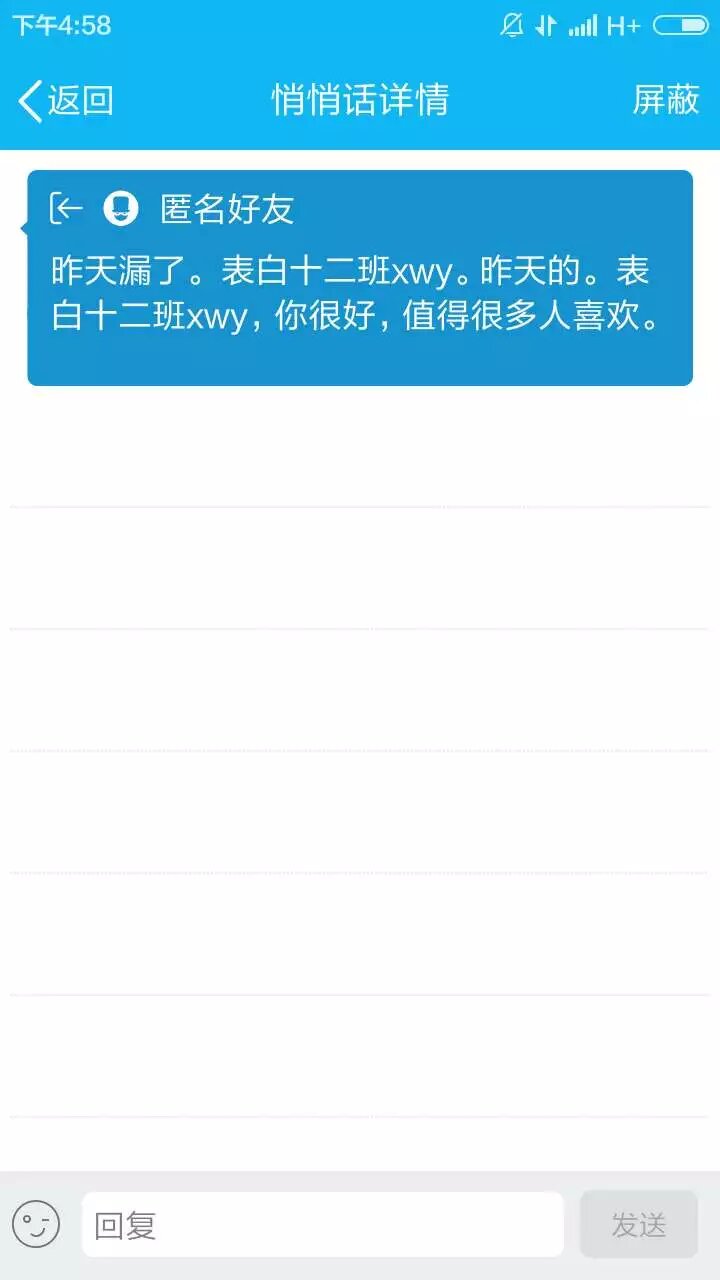Open the emoji picker smiley icon
Viewport: 720px width, 1280px height.
[36, 1224]
